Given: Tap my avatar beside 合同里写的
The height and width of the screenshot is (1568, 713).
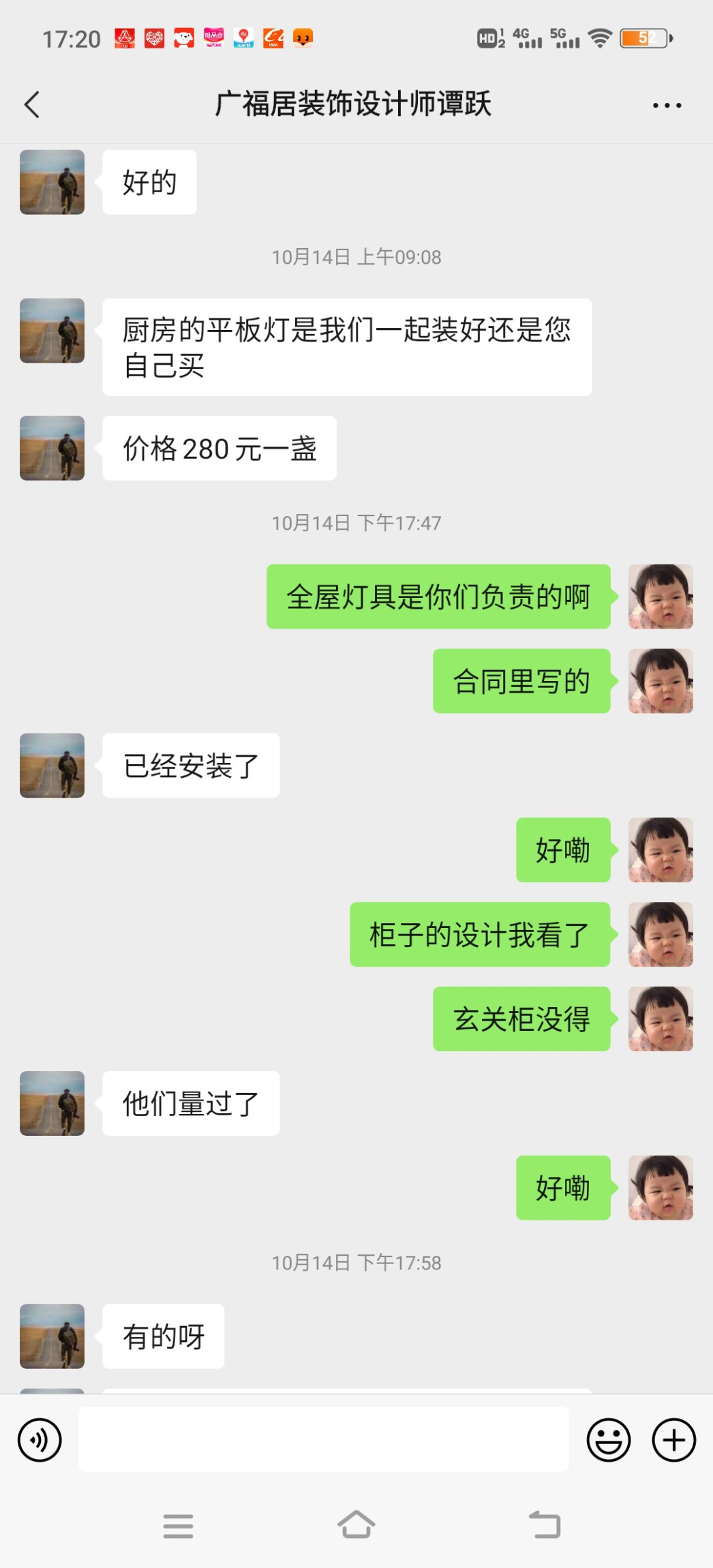Looking at the screenshot, I should point(660,681).
